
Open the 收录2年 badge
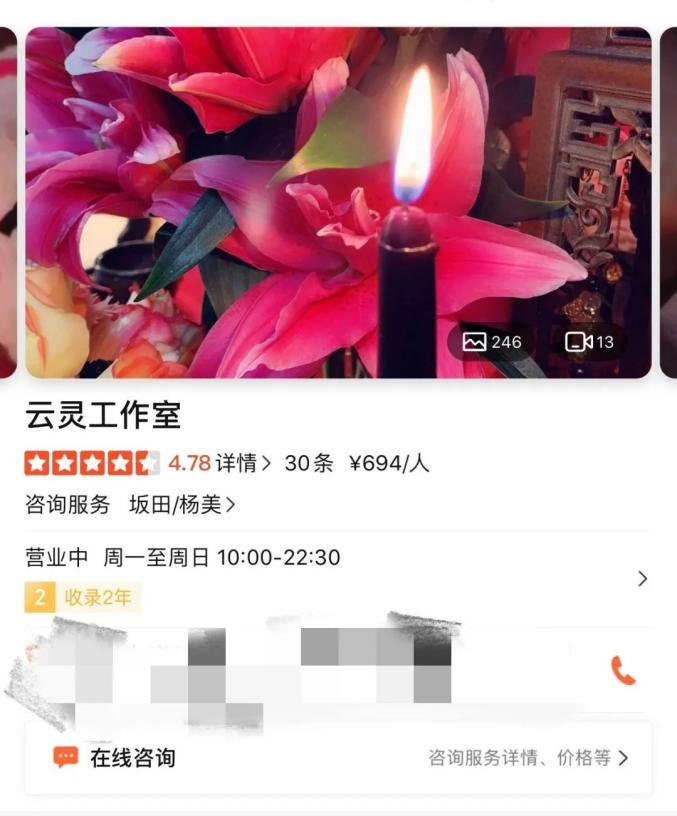click(x=84, y=598)
